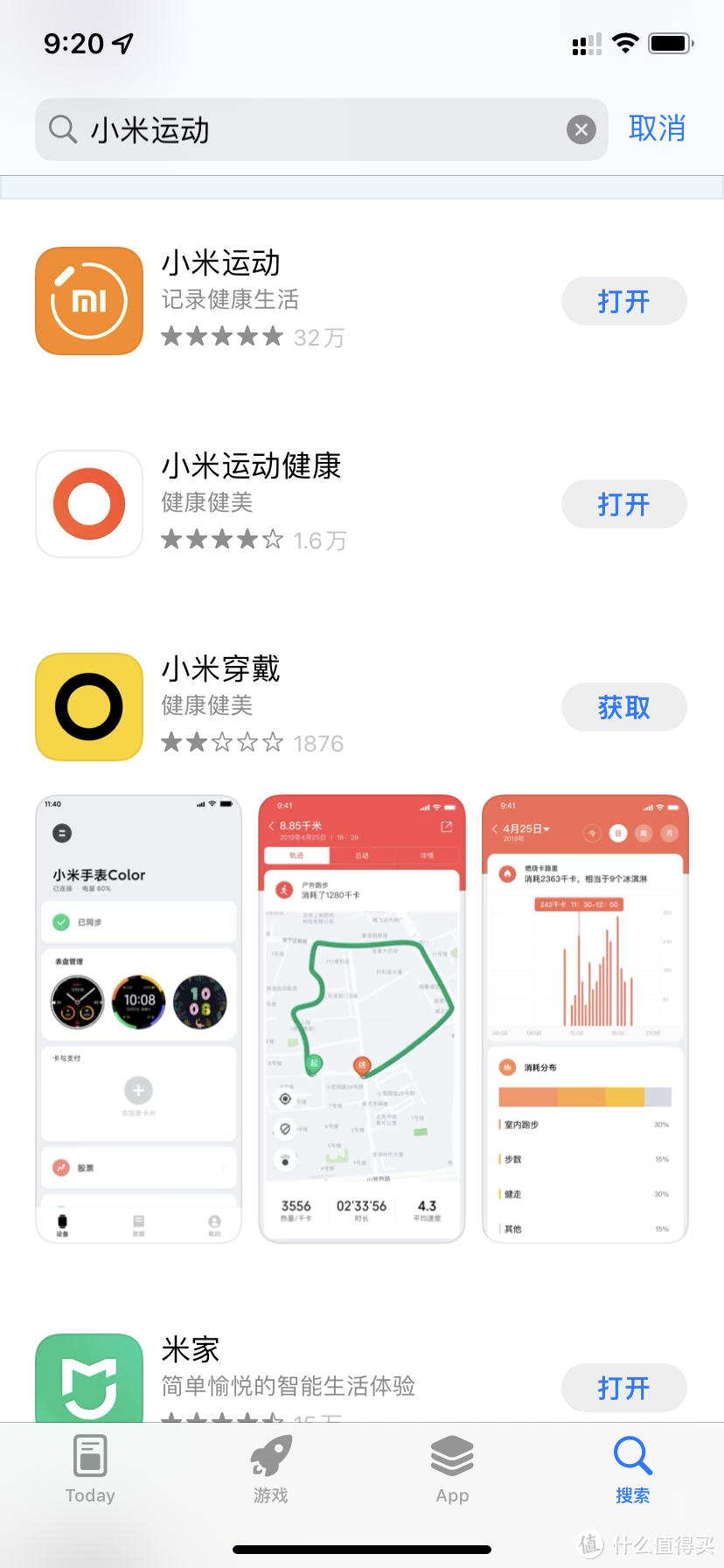This screenshot has height=1568, width=724.
Task: Clear search text with the x icon
Action: point(581,129)
